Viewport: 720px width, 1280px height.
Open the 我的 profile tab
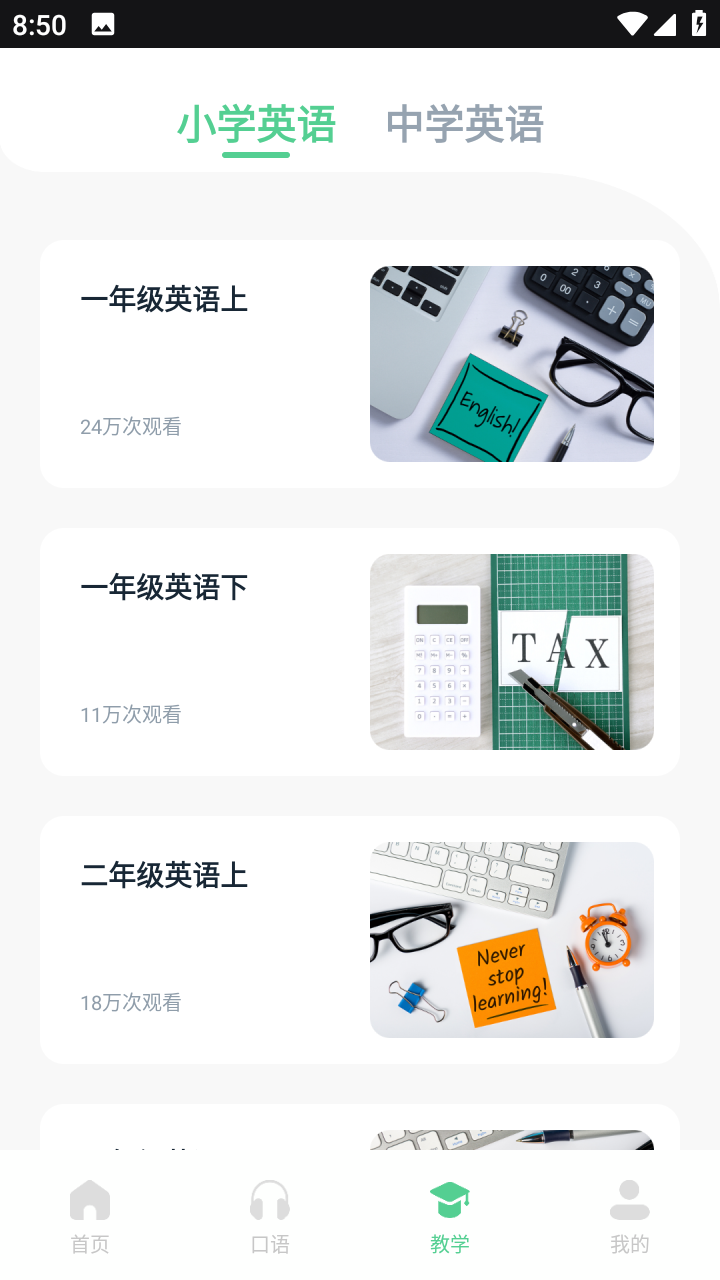630,1215
